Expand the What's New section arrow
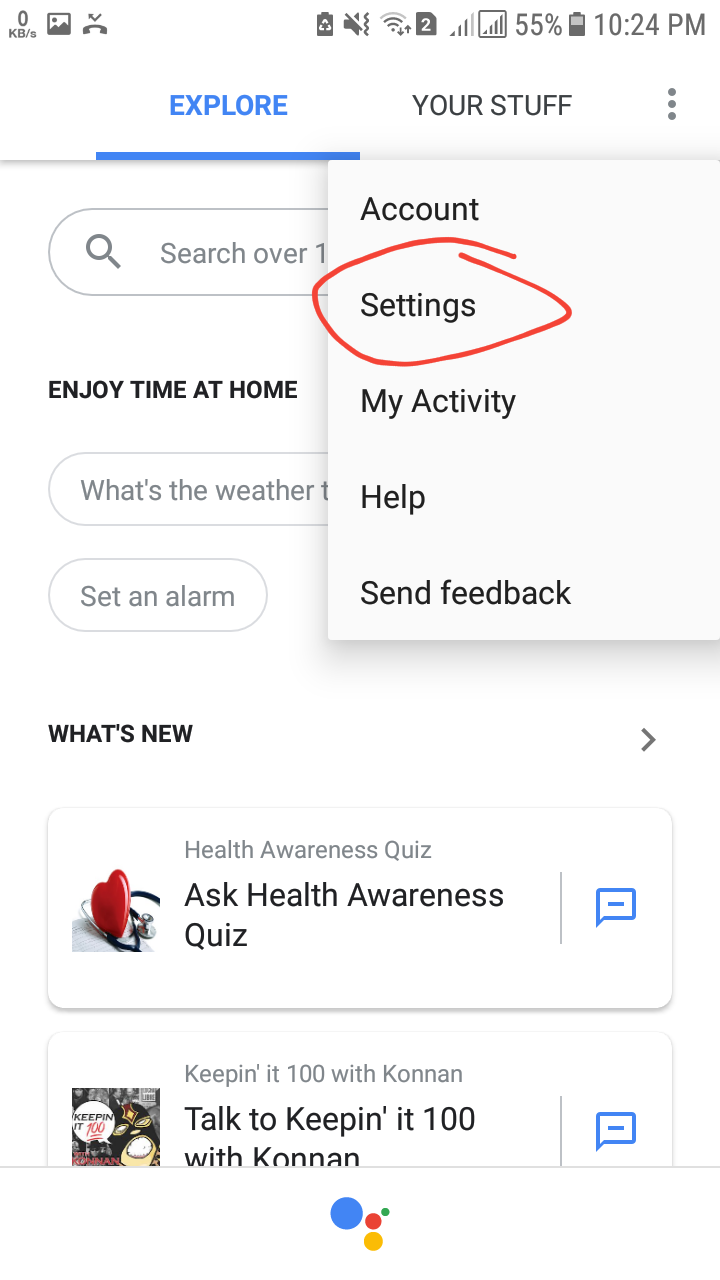This screenshot has height=1280, width=720. coord(648,739)
